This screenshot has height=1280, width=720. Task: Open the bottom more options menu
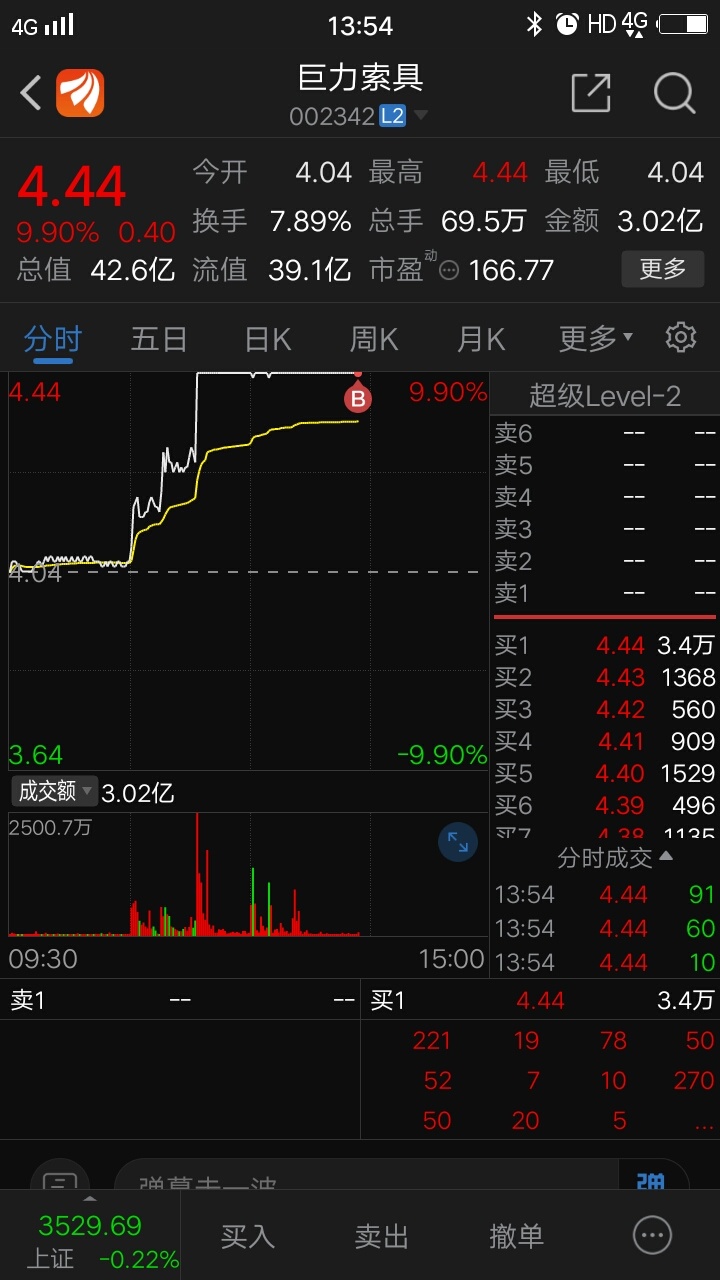pyautogui.click(x=652, y=1236)
